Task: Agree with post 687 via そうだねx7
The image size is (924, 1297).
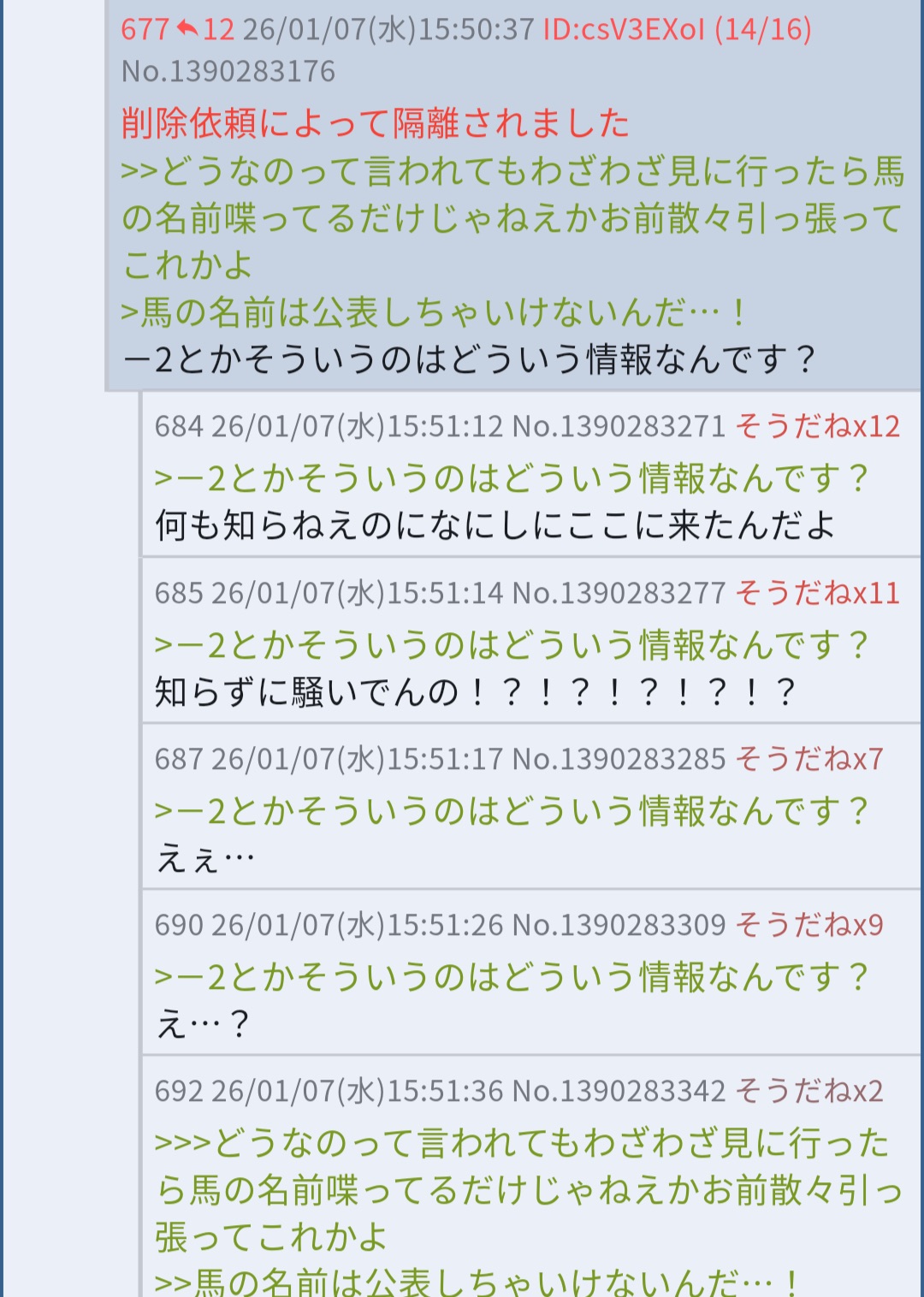Action: (808, 759)
